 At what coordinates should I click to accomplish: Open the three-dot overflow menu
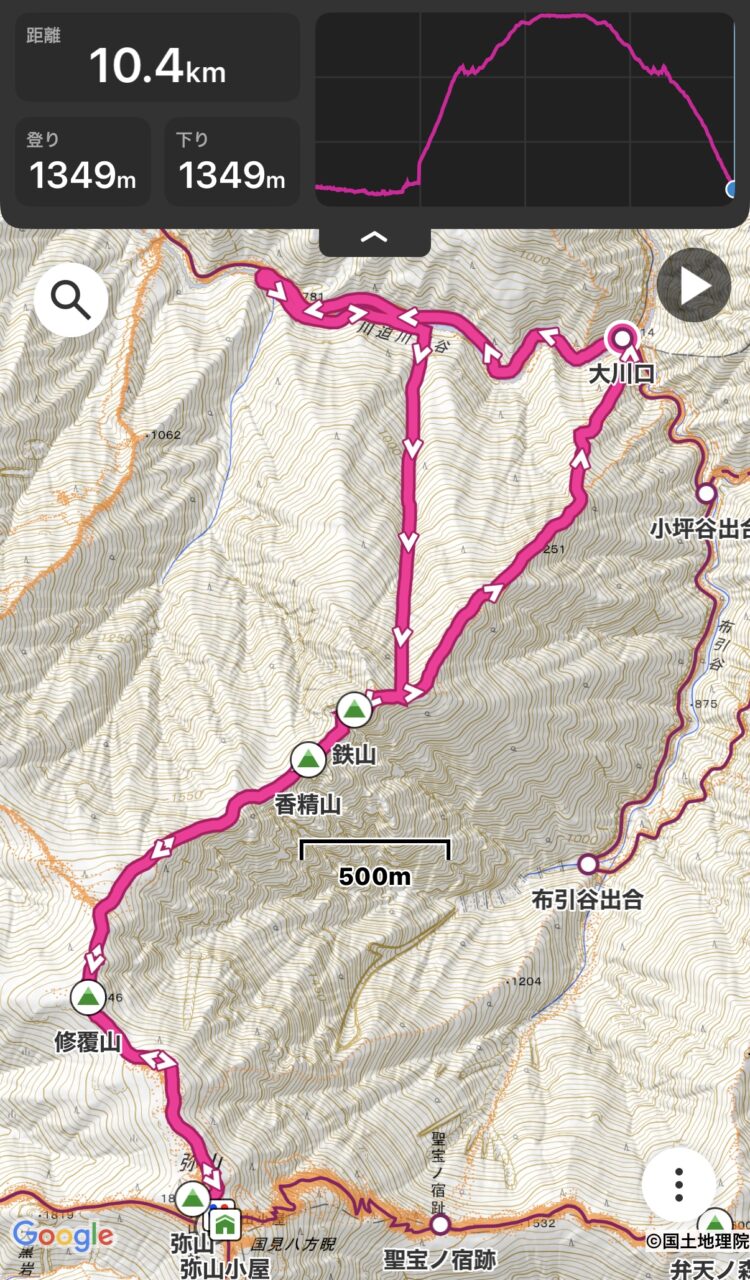click(x=678, y=1185)
